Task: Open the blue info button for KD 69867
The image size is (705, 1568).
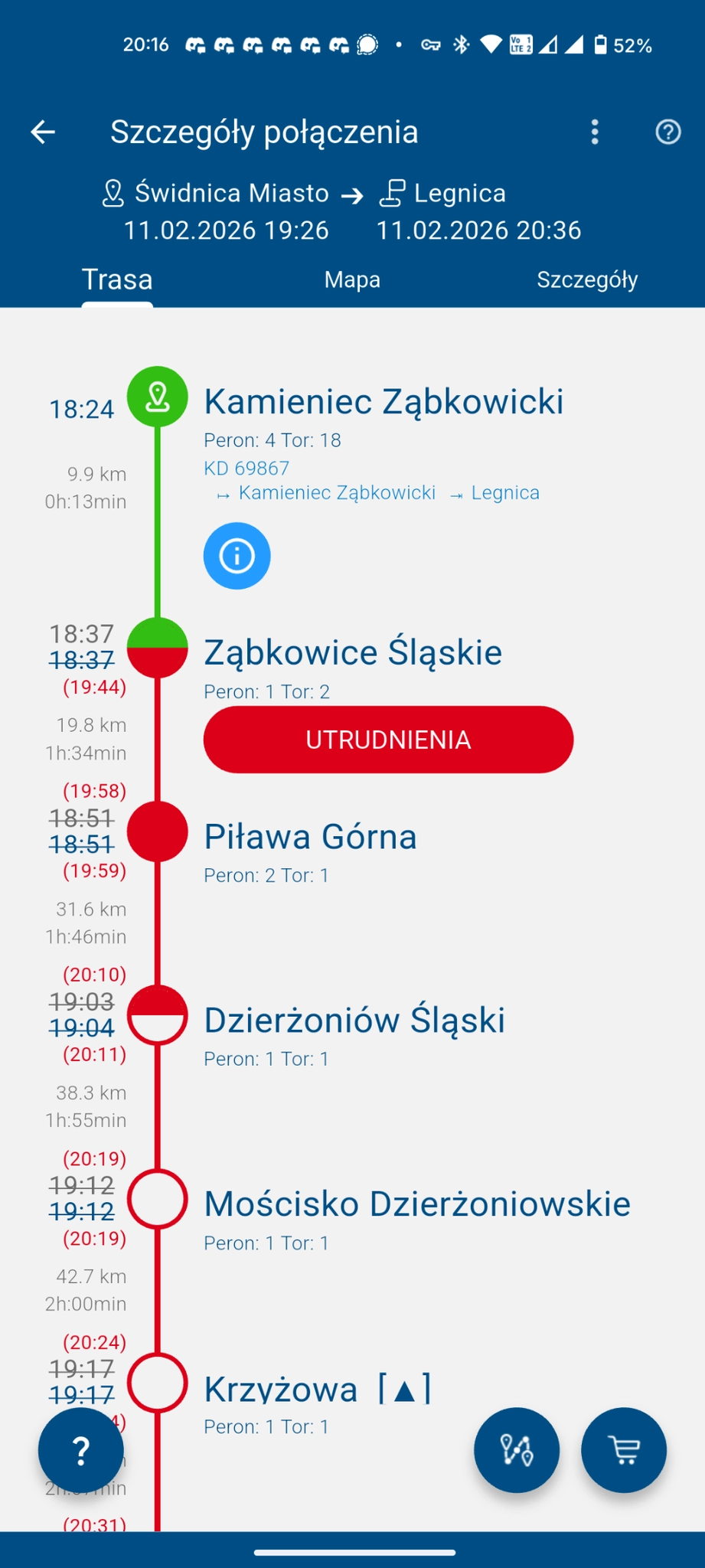Action: pyautogui.click(x=237, y=556)
